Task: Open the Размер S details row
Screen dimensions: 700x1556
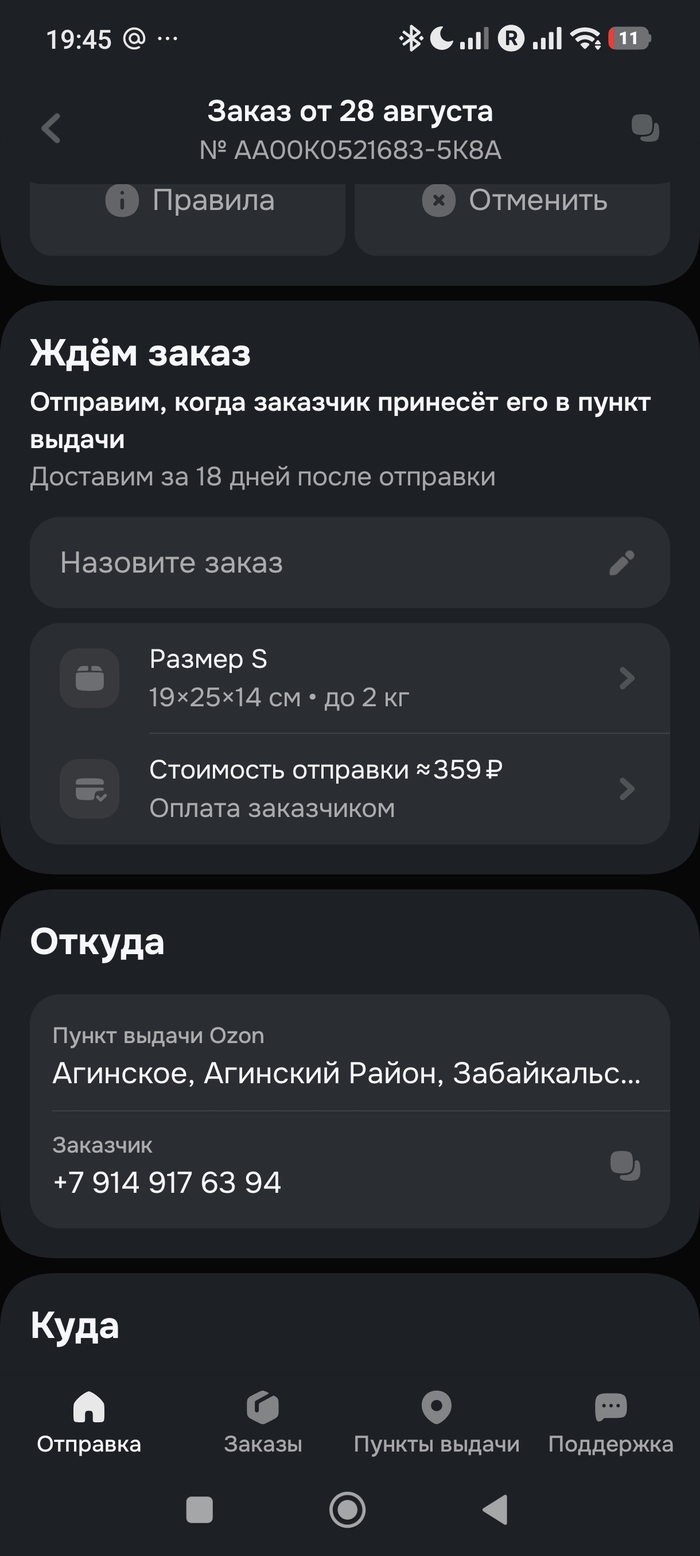Action: (x=350, y=678)
